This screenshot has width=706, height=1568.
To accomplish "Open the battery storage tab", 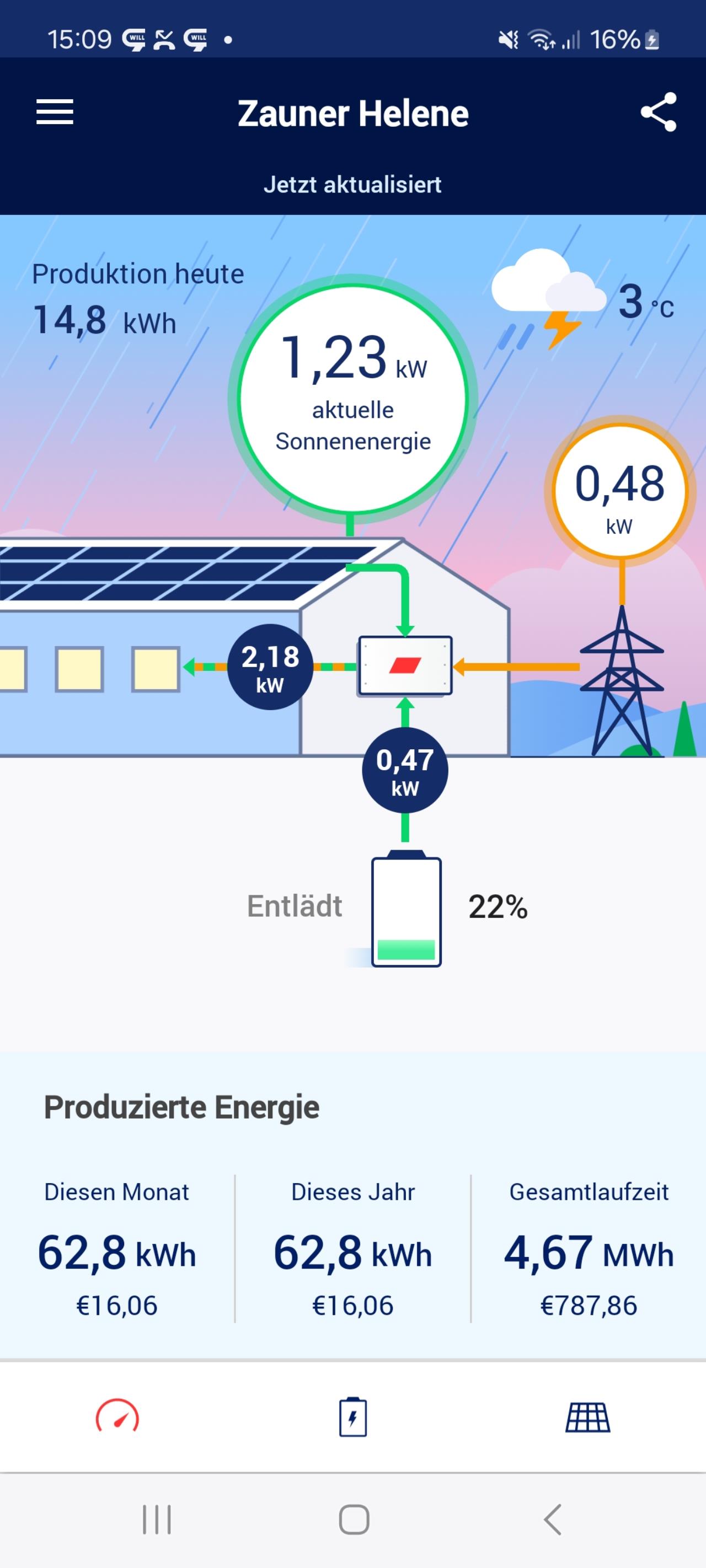I will [x=352, y=1417].
